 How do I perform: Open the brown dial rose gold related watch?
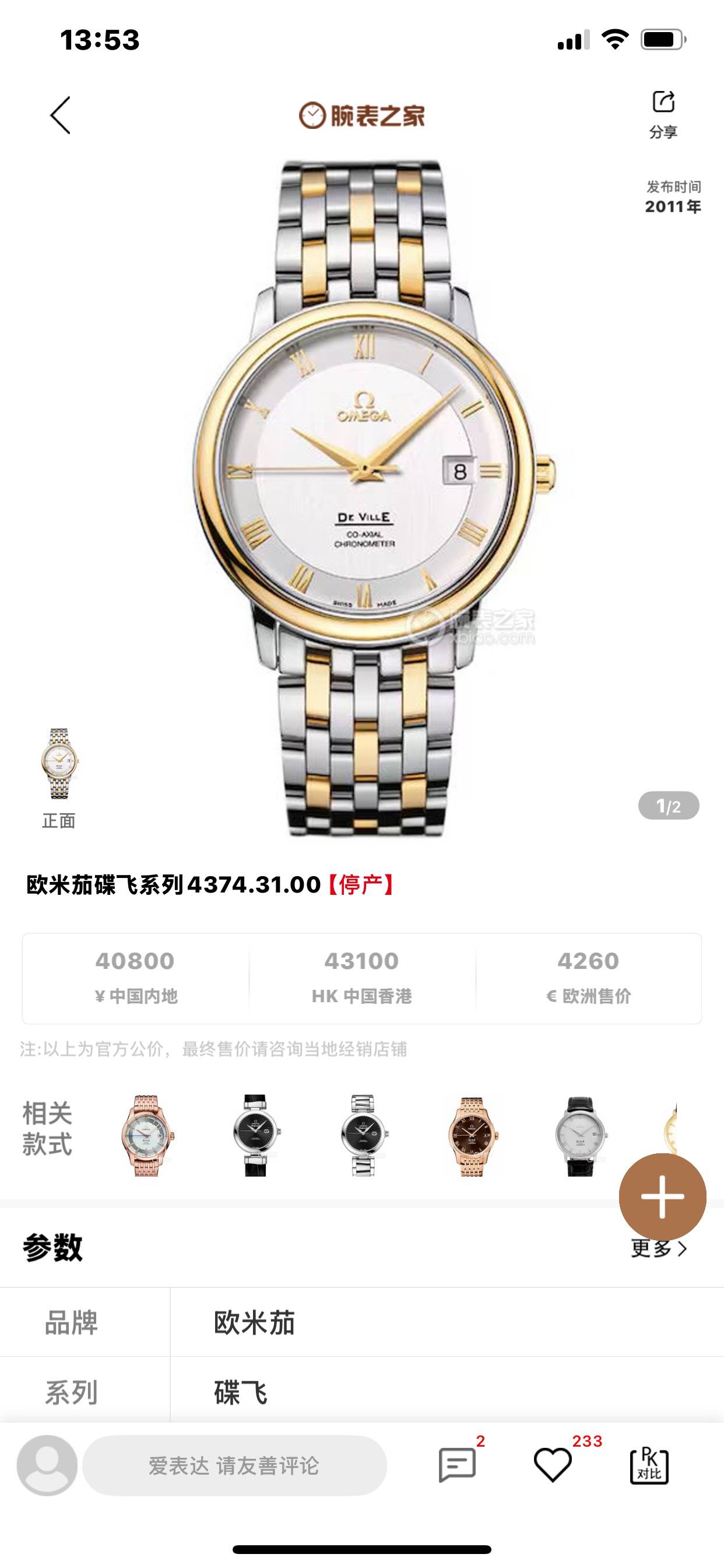[x=472, y=1135]
